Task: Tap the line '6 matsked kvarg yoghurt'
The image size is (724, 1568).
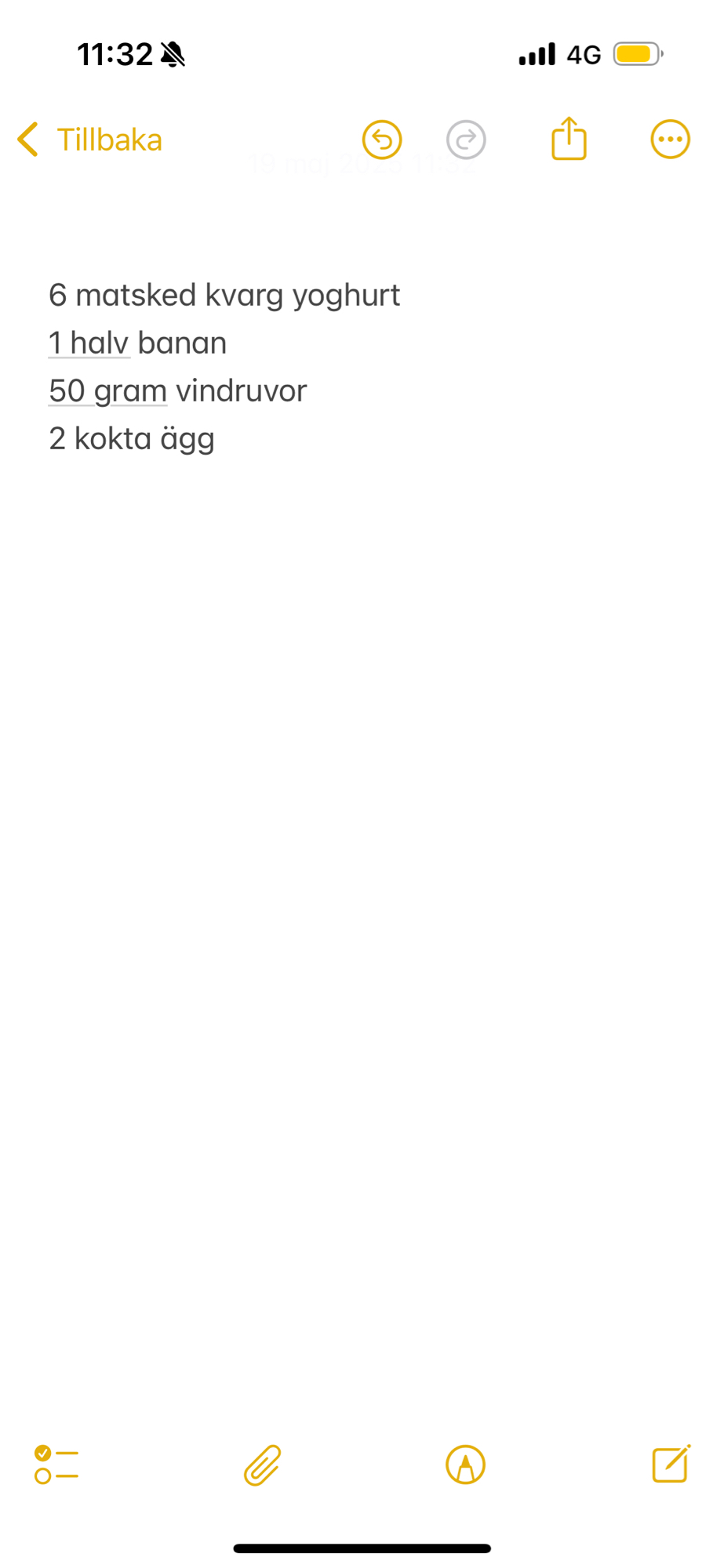Action: pos(224,295)
